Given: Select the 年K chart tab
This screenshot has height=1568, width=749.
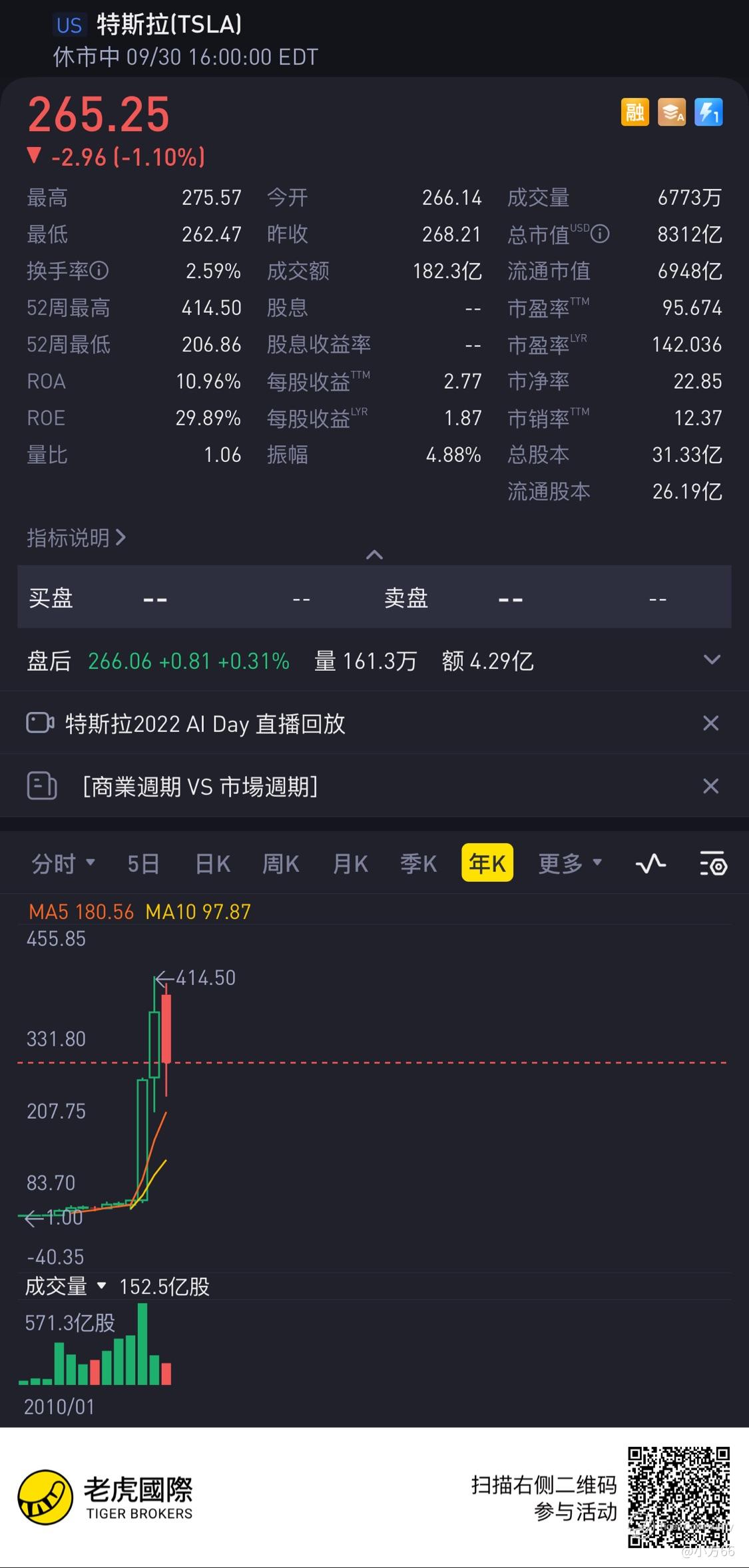Looking at the screenshot, I should (x=487, y=863).
